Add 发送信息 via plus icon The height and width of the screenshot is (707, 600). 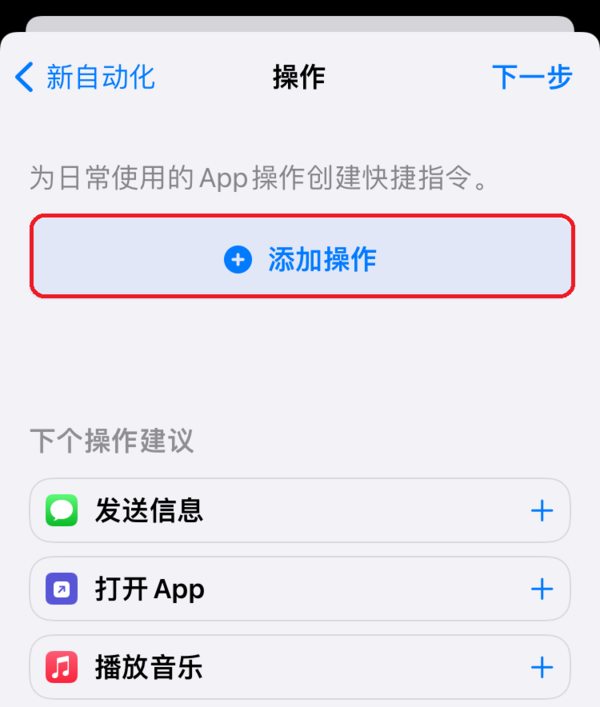(541, 512)
